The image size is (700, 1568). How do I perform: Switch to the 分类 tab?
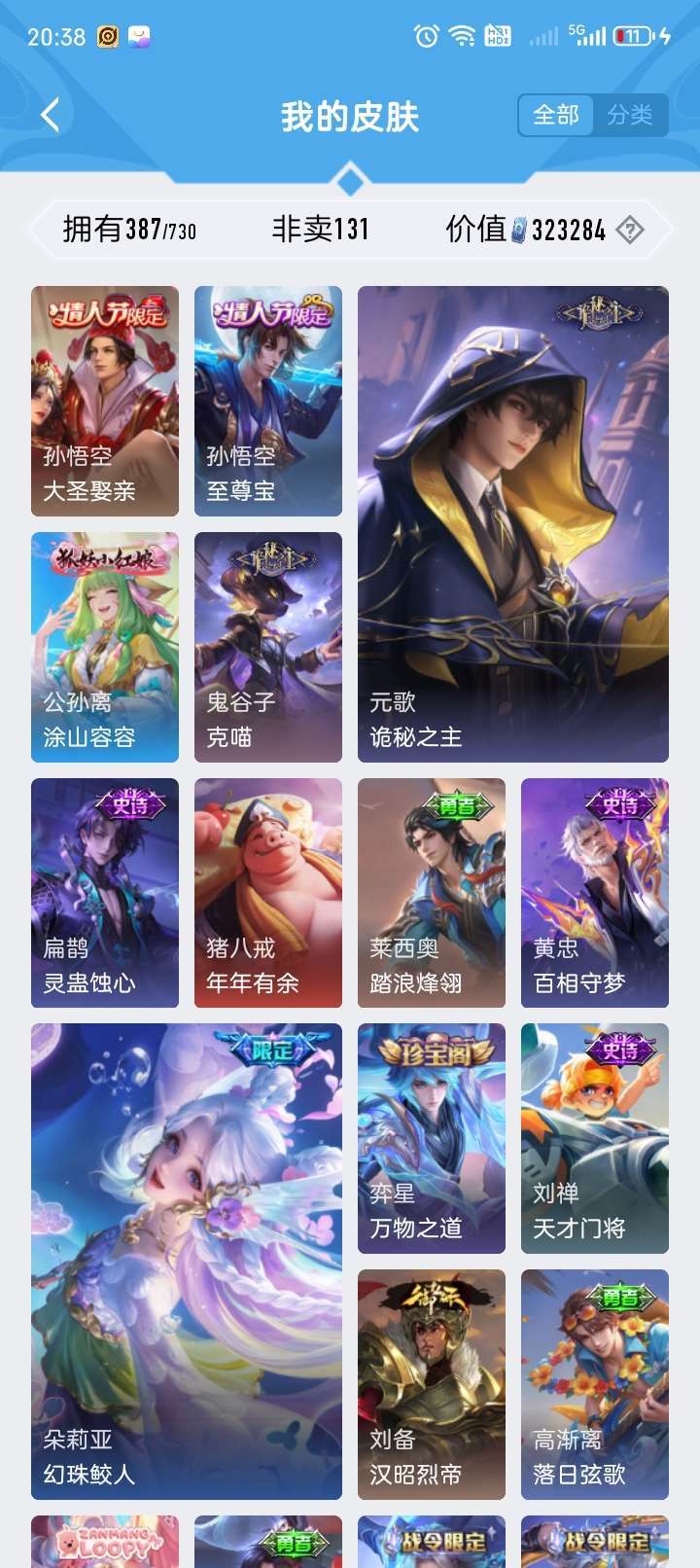(630, 116)
